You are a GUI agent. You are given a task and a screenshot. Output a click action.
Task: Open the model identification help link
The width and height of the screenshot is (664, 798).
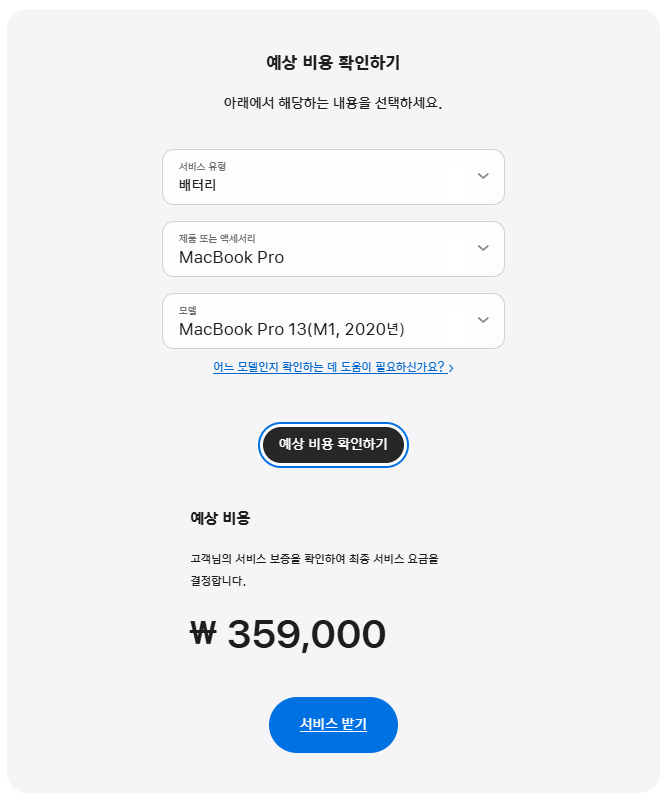[330, 367]
